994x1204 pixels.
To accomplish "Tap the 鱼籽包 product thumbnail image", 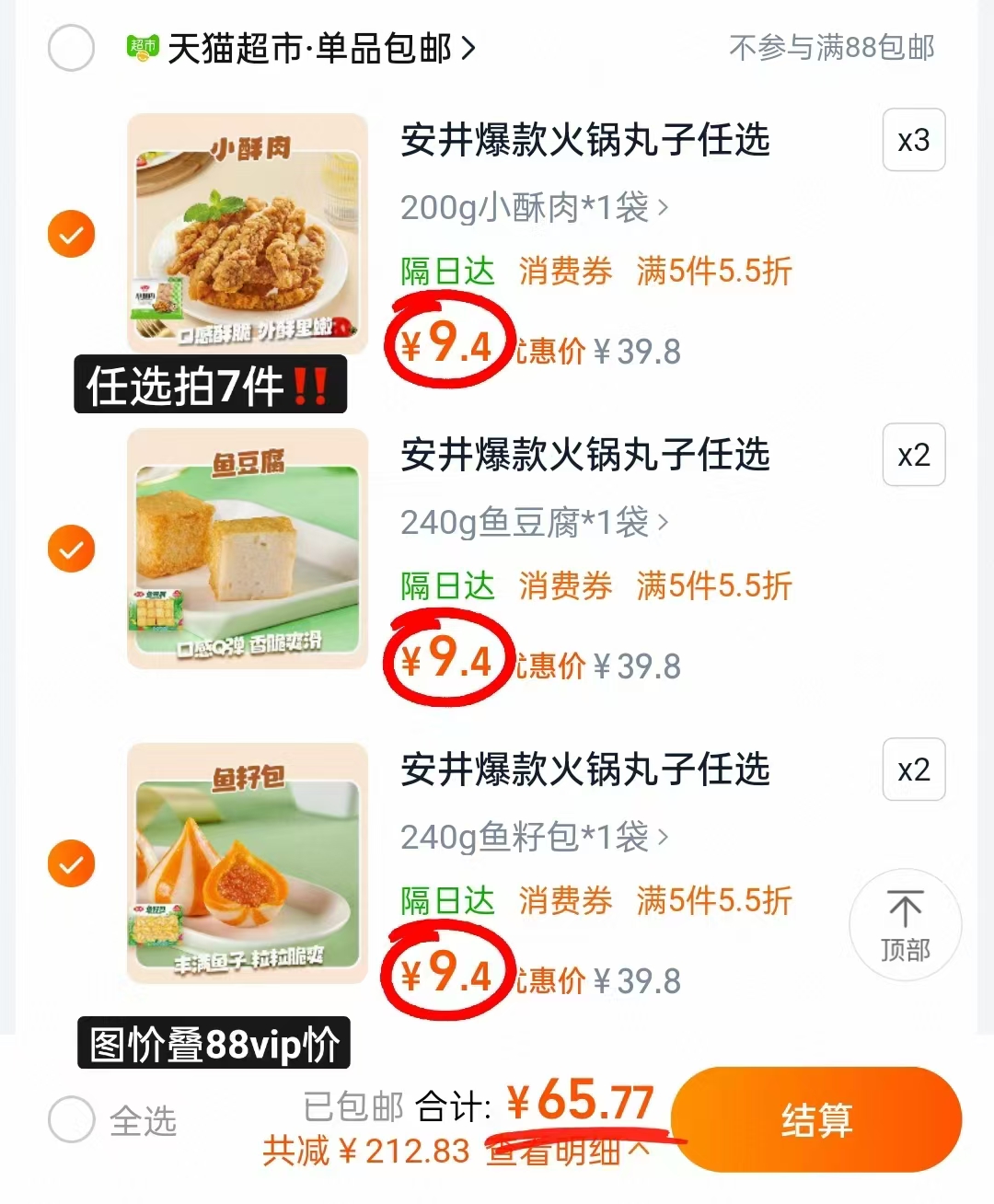I will click(x=246, y=863).
